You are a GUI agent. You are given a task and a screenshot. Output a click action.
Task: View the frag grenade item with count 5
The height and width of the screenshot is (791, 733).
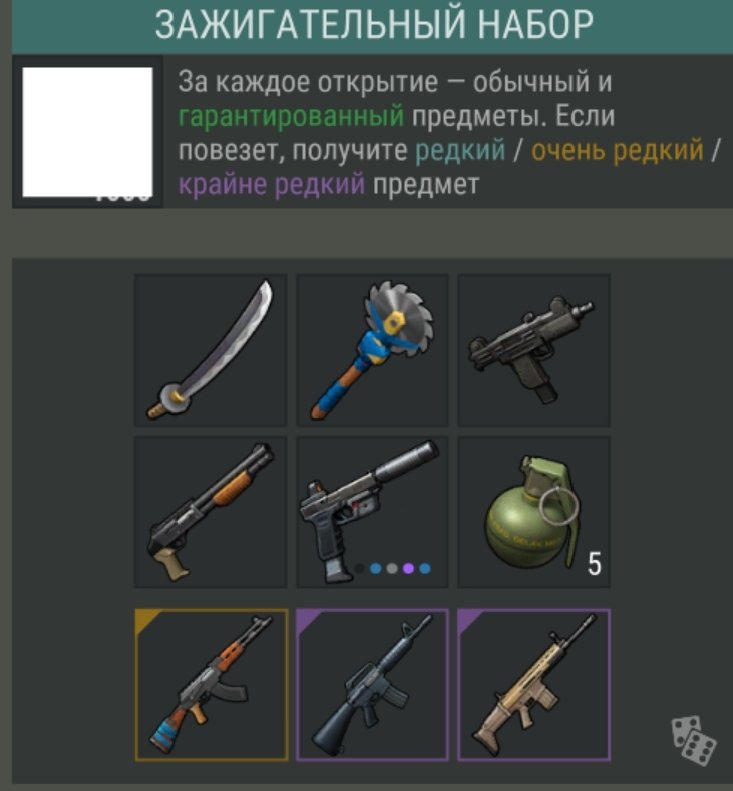pyautogui.click(x=534, y=512)
